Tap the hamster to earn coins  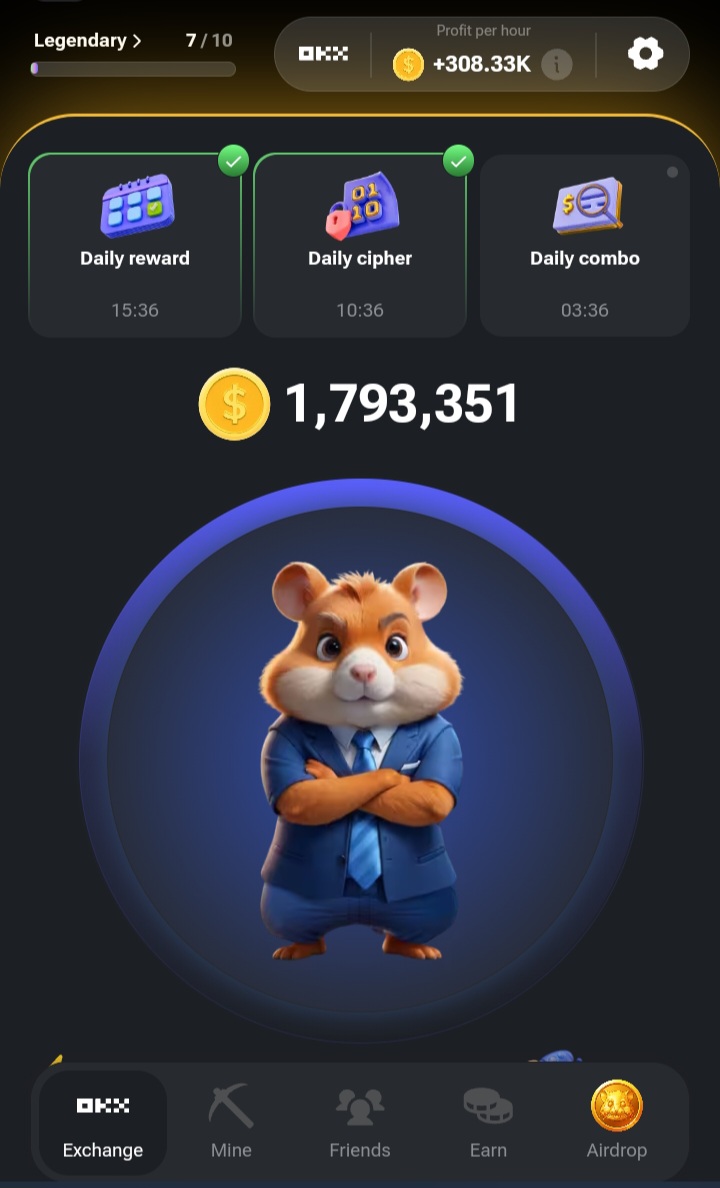pyautogui.click(x=360, y=760)
